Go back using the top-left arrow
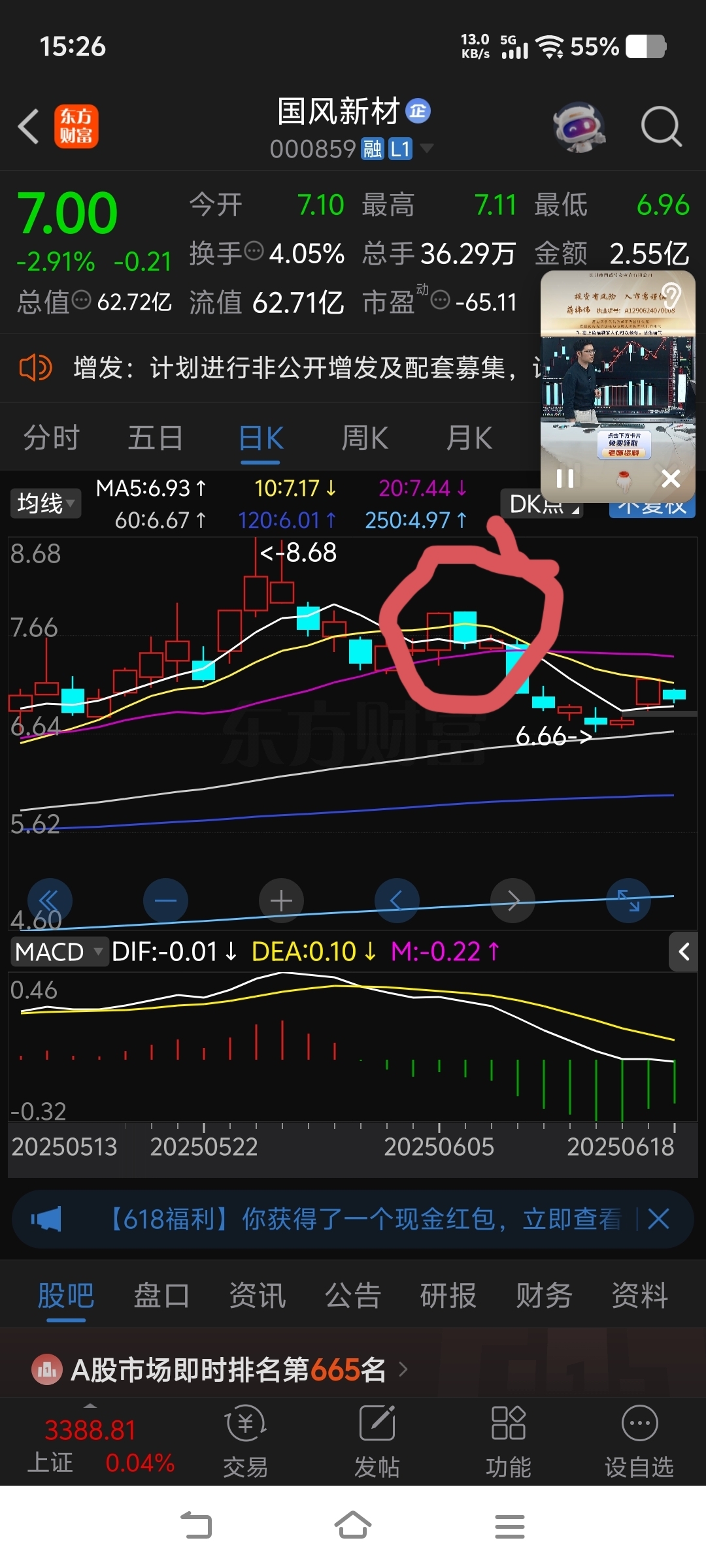This screenshot has width=706, height=1568. click(29, 126)
